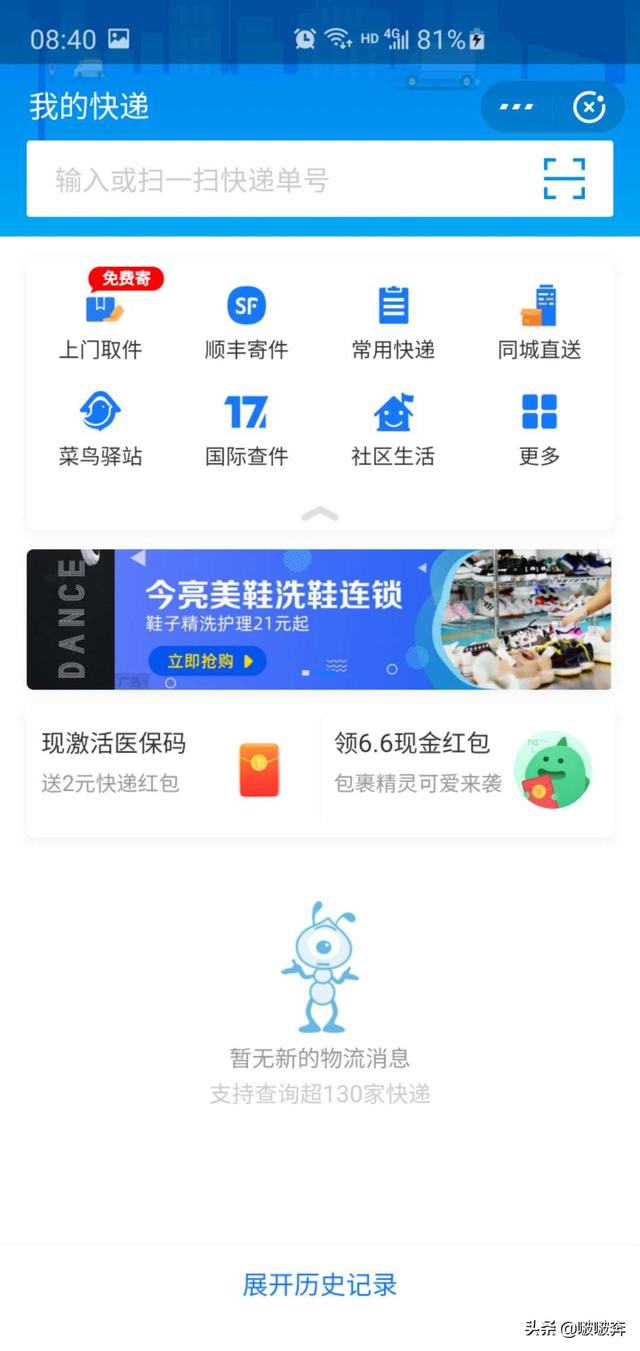Expand 展开历史记录
This screenshot has width=640, height=1351.
320,1285
